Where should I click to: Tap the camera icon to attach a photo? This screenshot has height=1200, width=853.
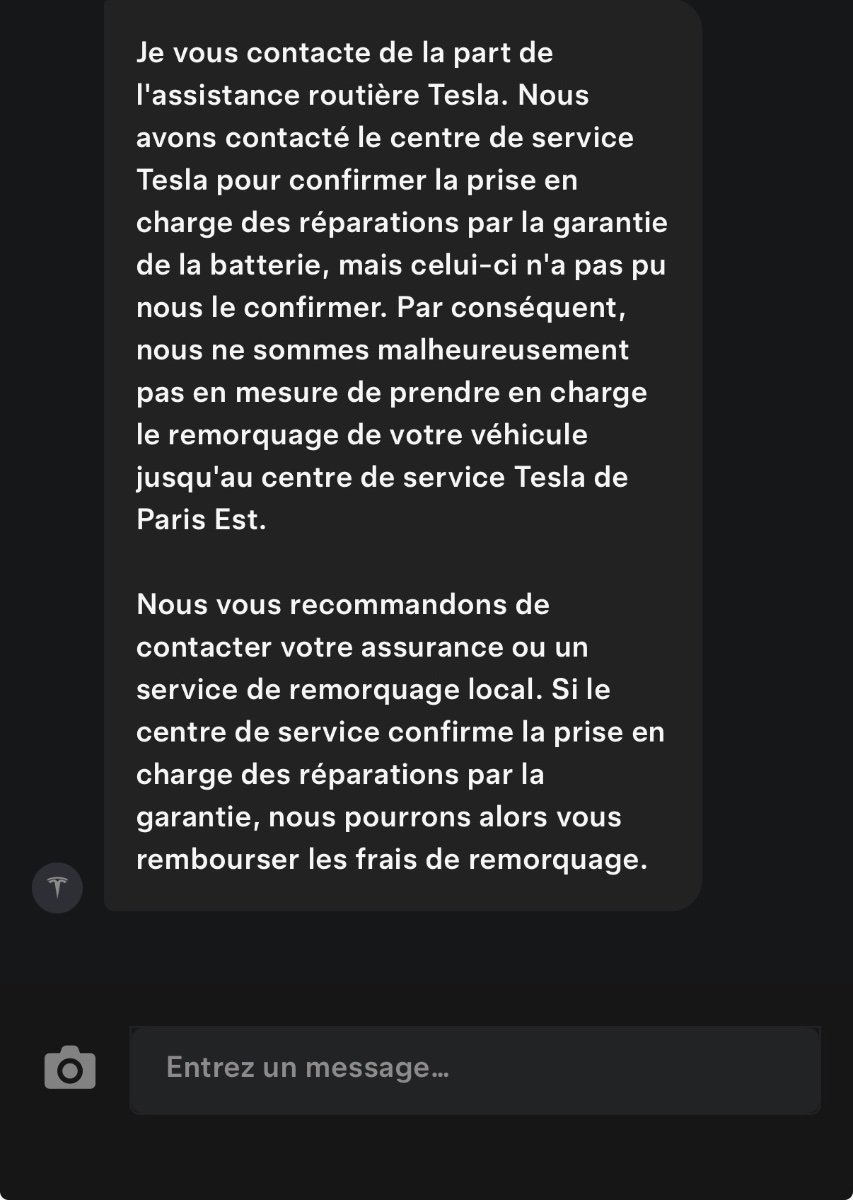point(70,1068)
